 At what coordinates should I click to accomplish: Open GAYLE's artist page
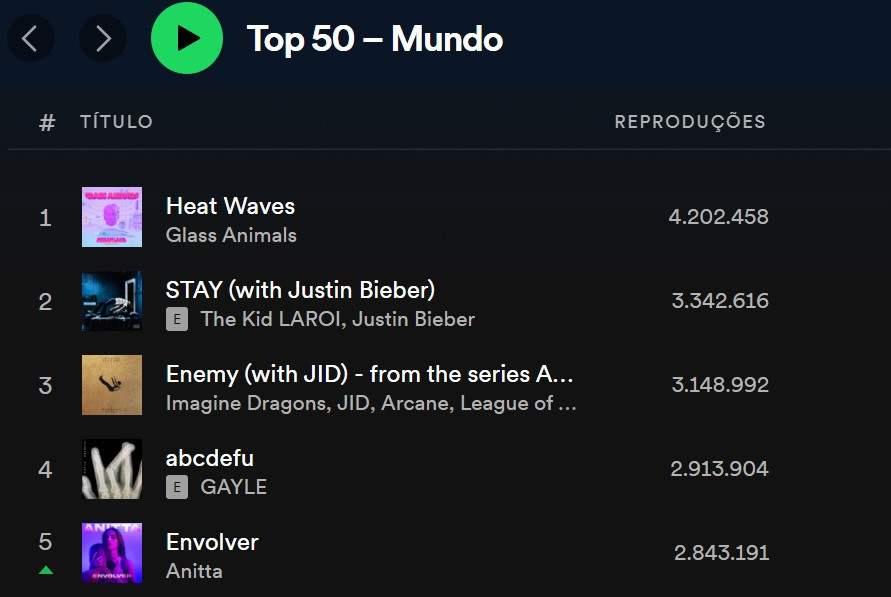pyautogui.click(x=233, y=487)
